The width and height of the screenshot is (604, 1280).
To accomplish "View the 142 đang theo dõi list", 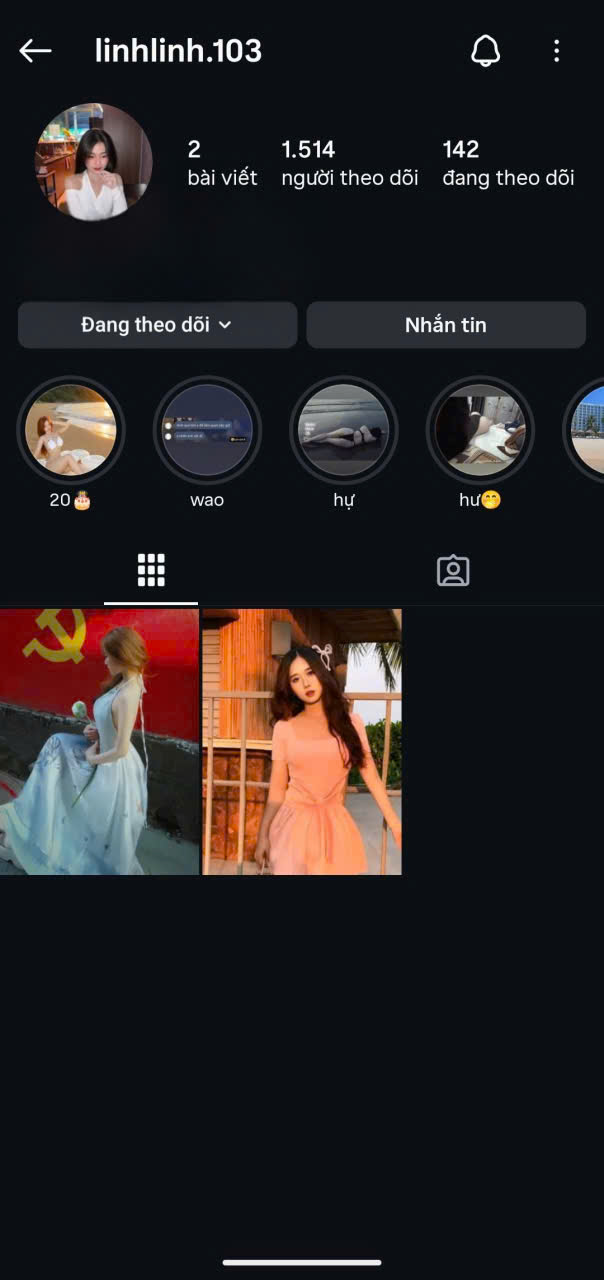I will click(508, 163).
